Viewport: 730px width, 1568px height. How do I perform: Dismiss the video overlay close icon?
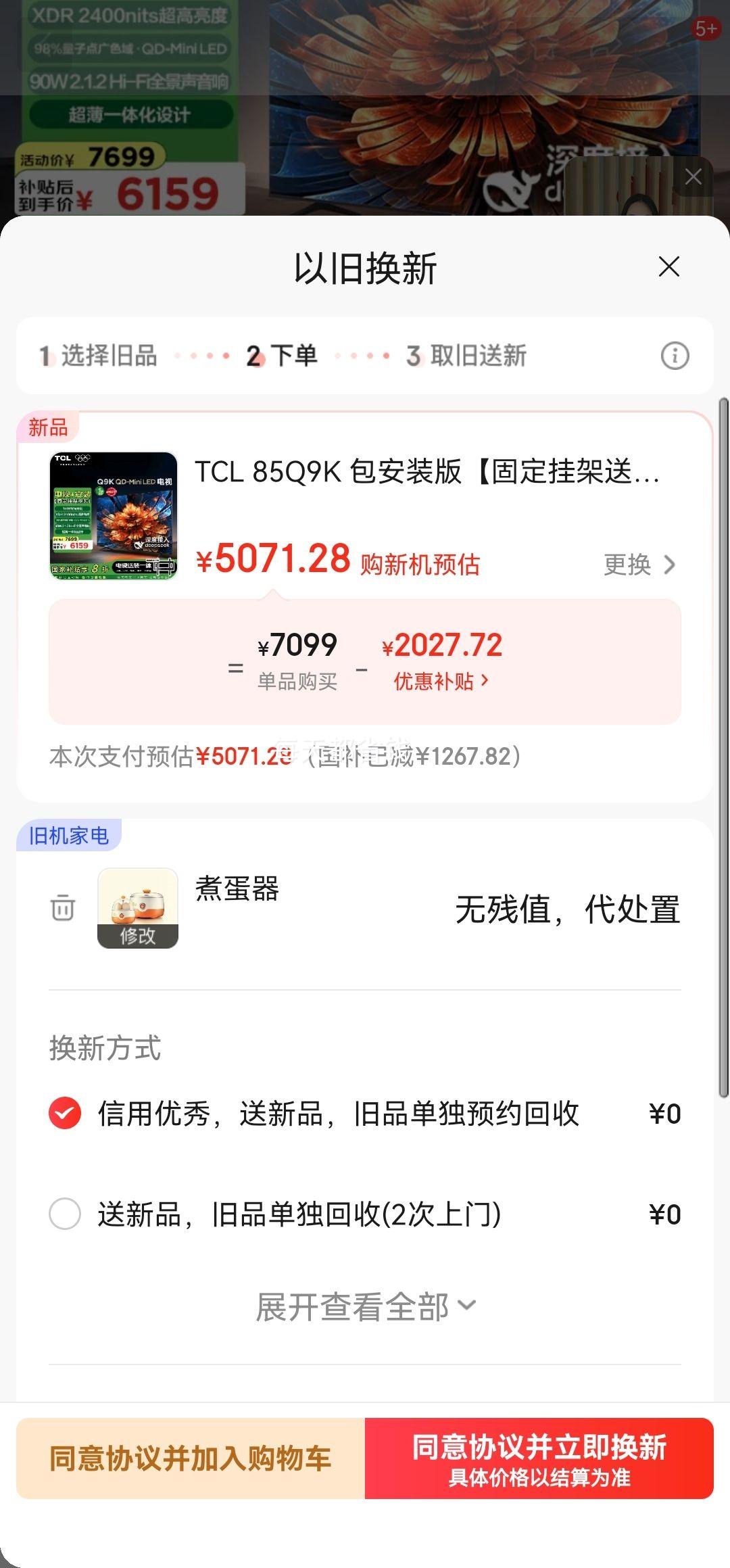(x=692, y=177)
